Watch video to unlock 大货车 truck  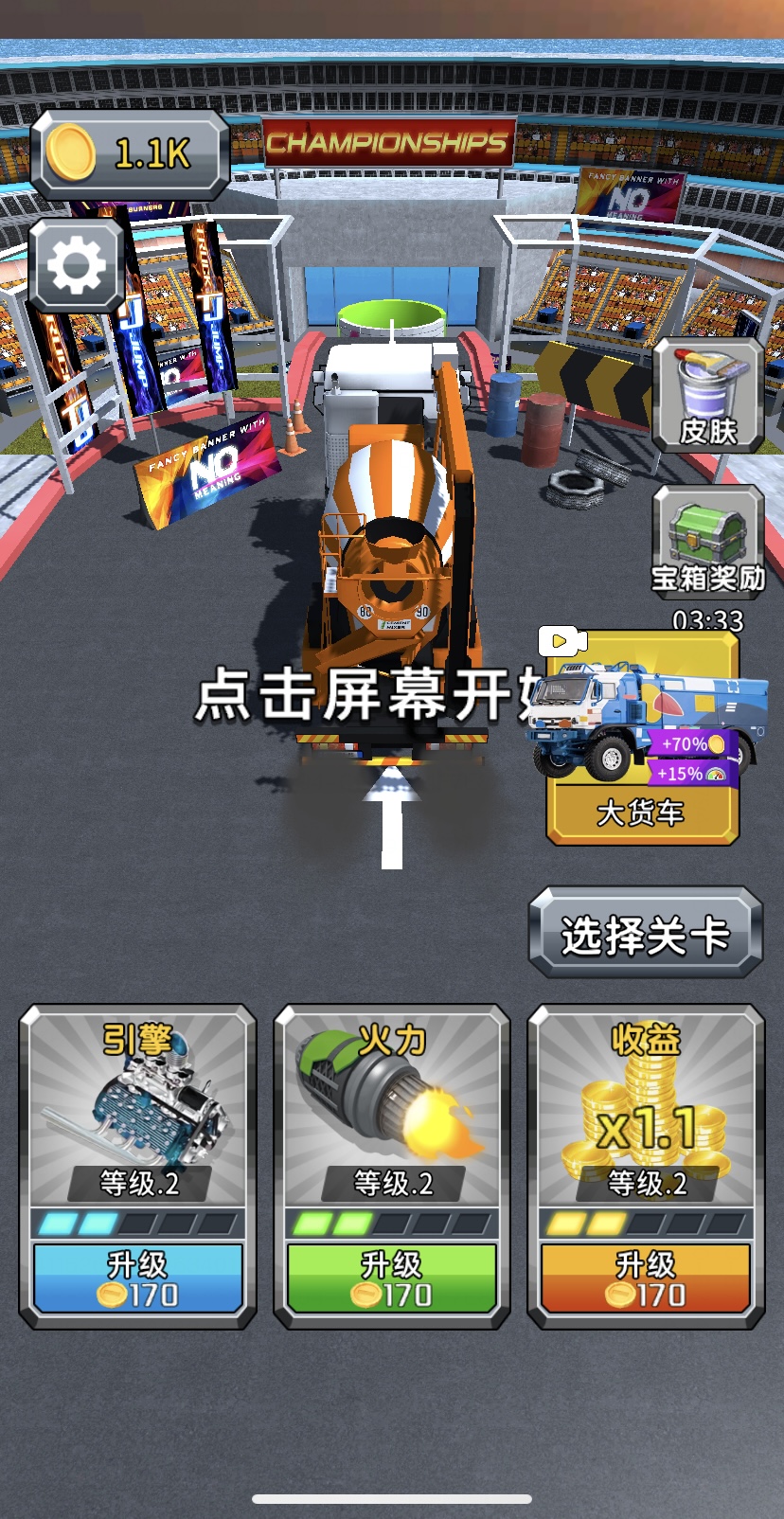tap(642, 737)
